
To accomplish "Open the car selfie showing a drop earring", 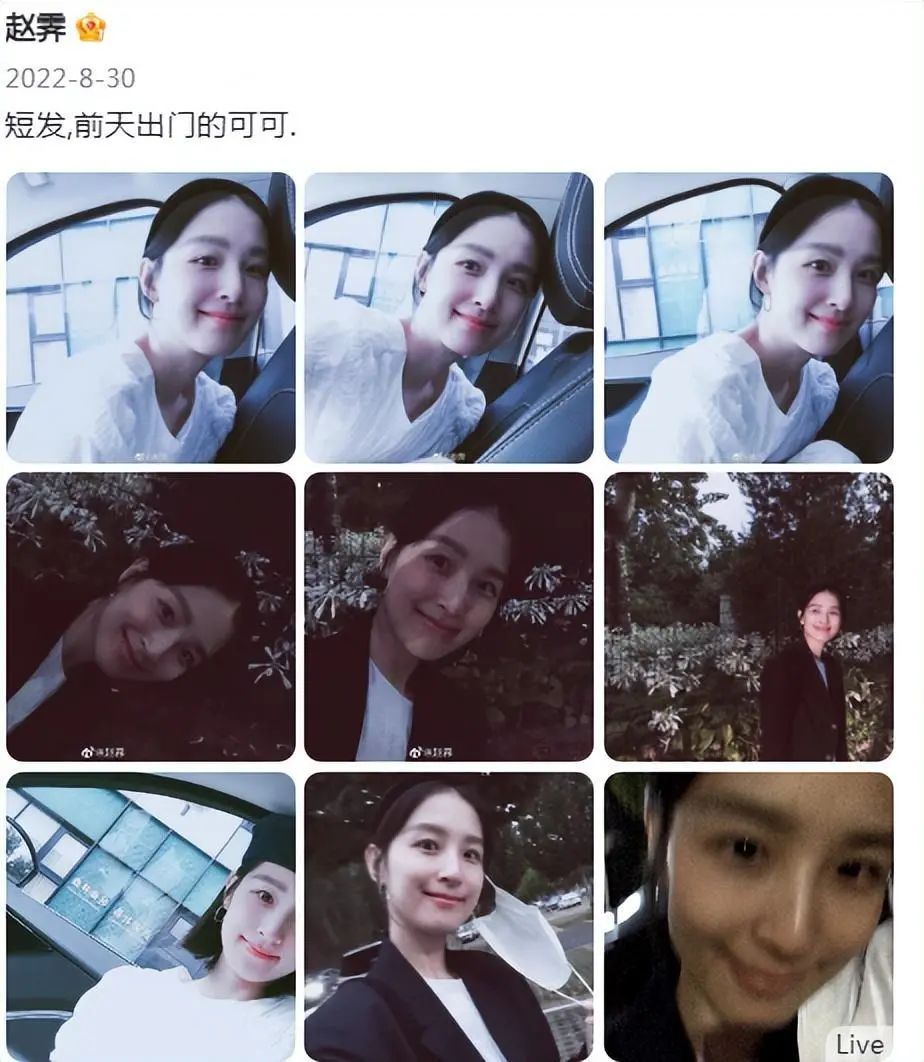I will click(x=748, y=317).
